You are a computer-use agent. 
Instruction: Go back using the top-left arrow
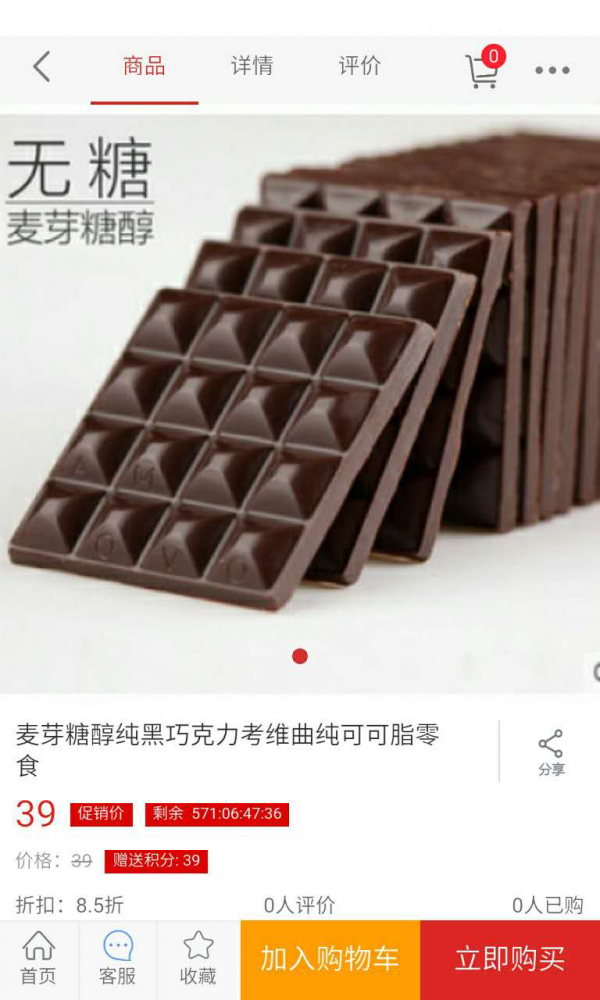[41, 68]
